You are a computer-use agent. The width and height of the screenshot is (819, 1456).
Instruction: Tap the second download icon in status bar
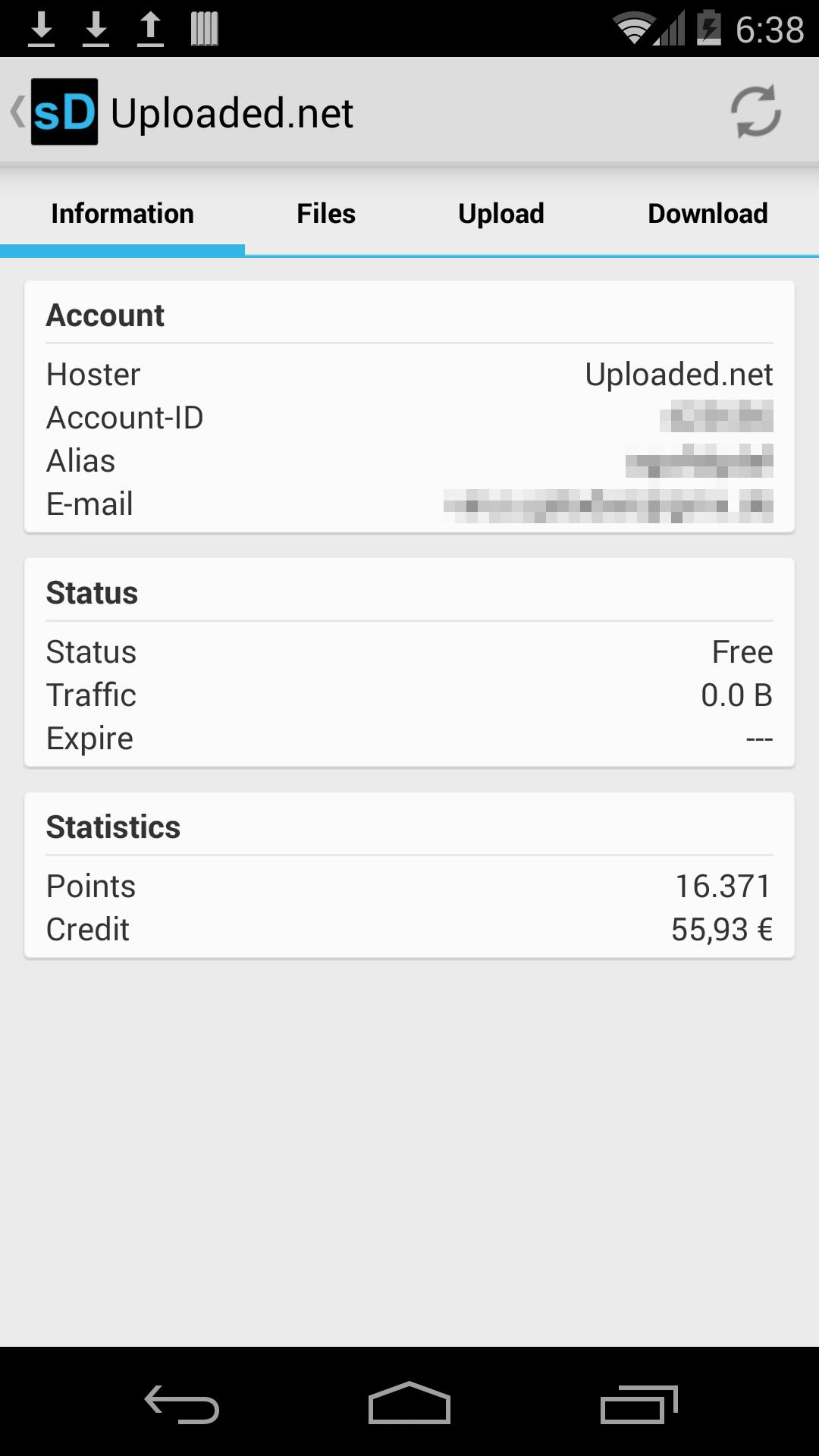pos(96,27)
